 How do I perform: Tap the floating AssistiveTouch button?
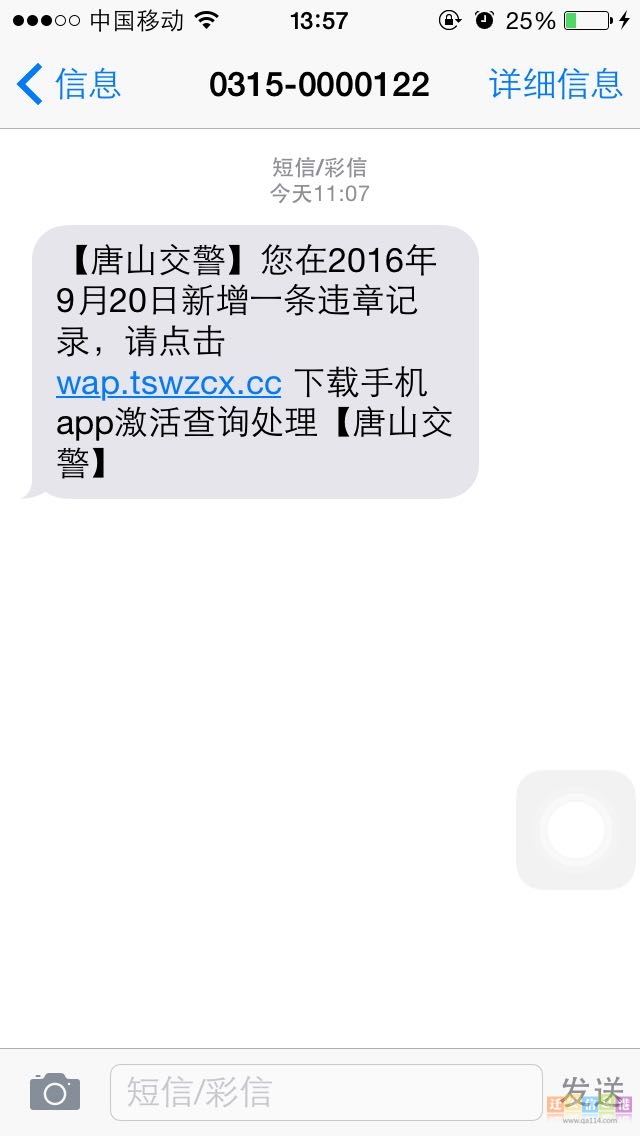click(x=576, y=829)
